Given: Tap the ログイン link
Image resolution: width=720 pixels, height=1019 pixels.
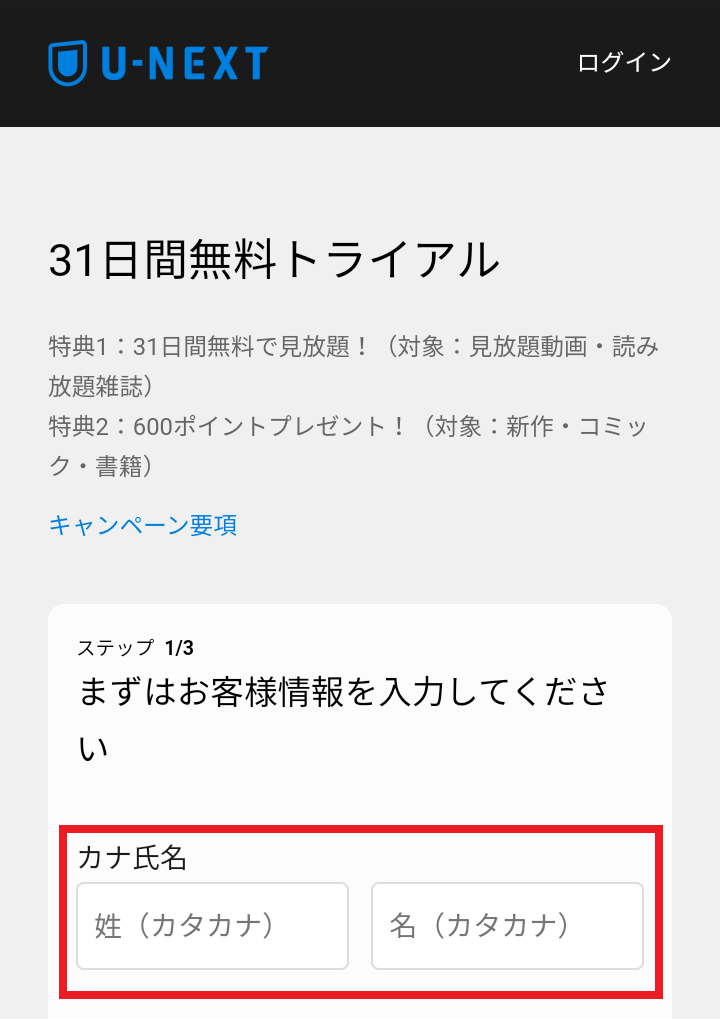Looking at the screenshot, I should point(624,62).
